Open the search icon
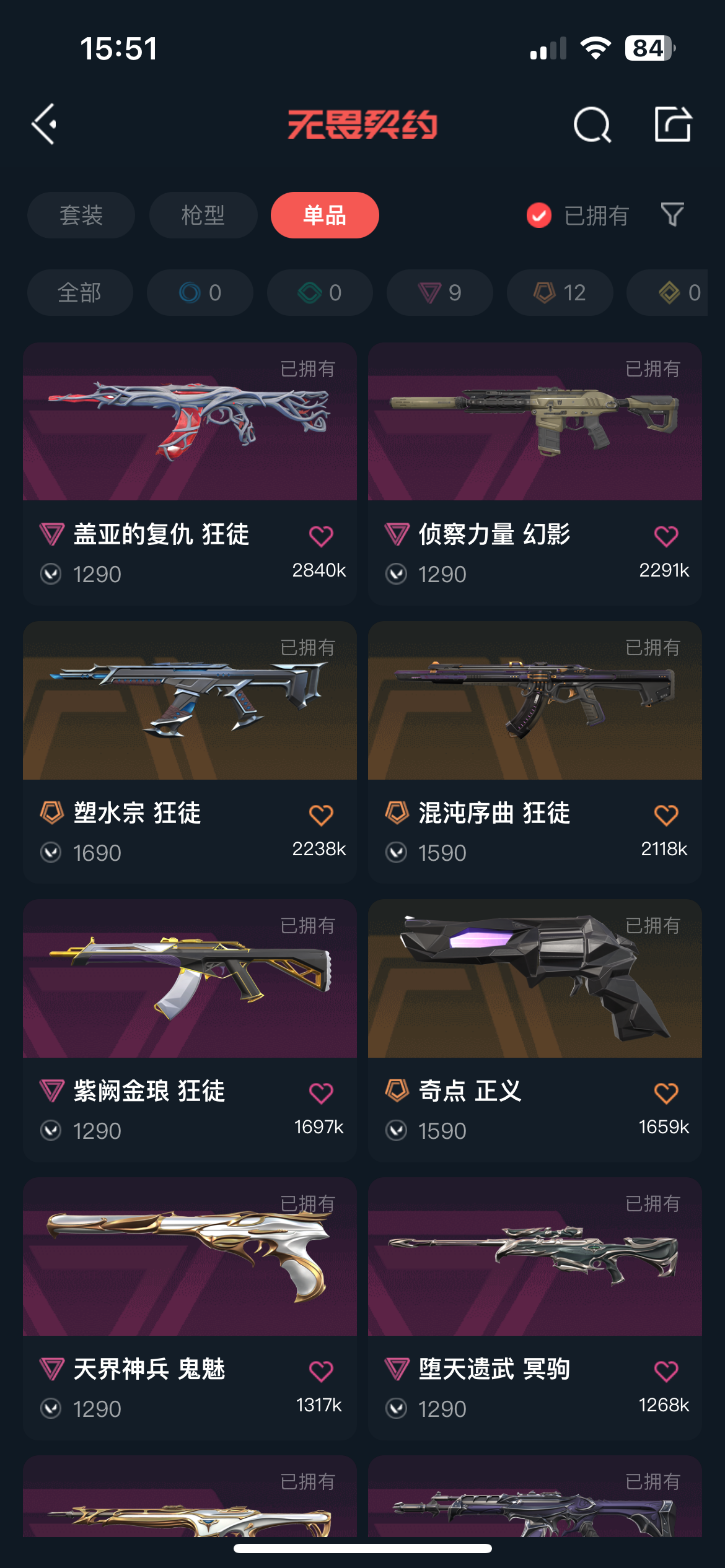 click(592, 124)
